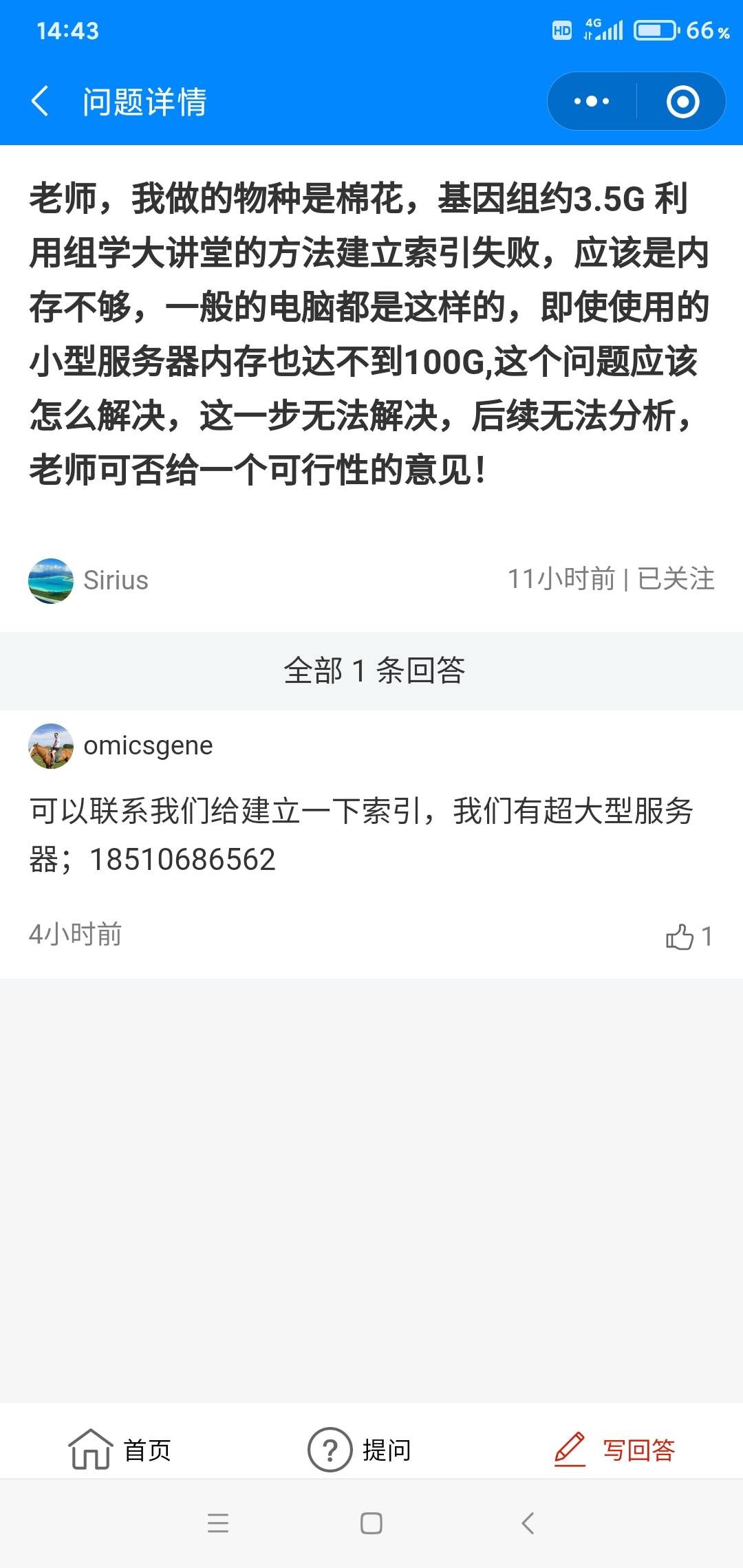Close the mini program with the circle icon

pyautogui.click(x=682, y=102)
